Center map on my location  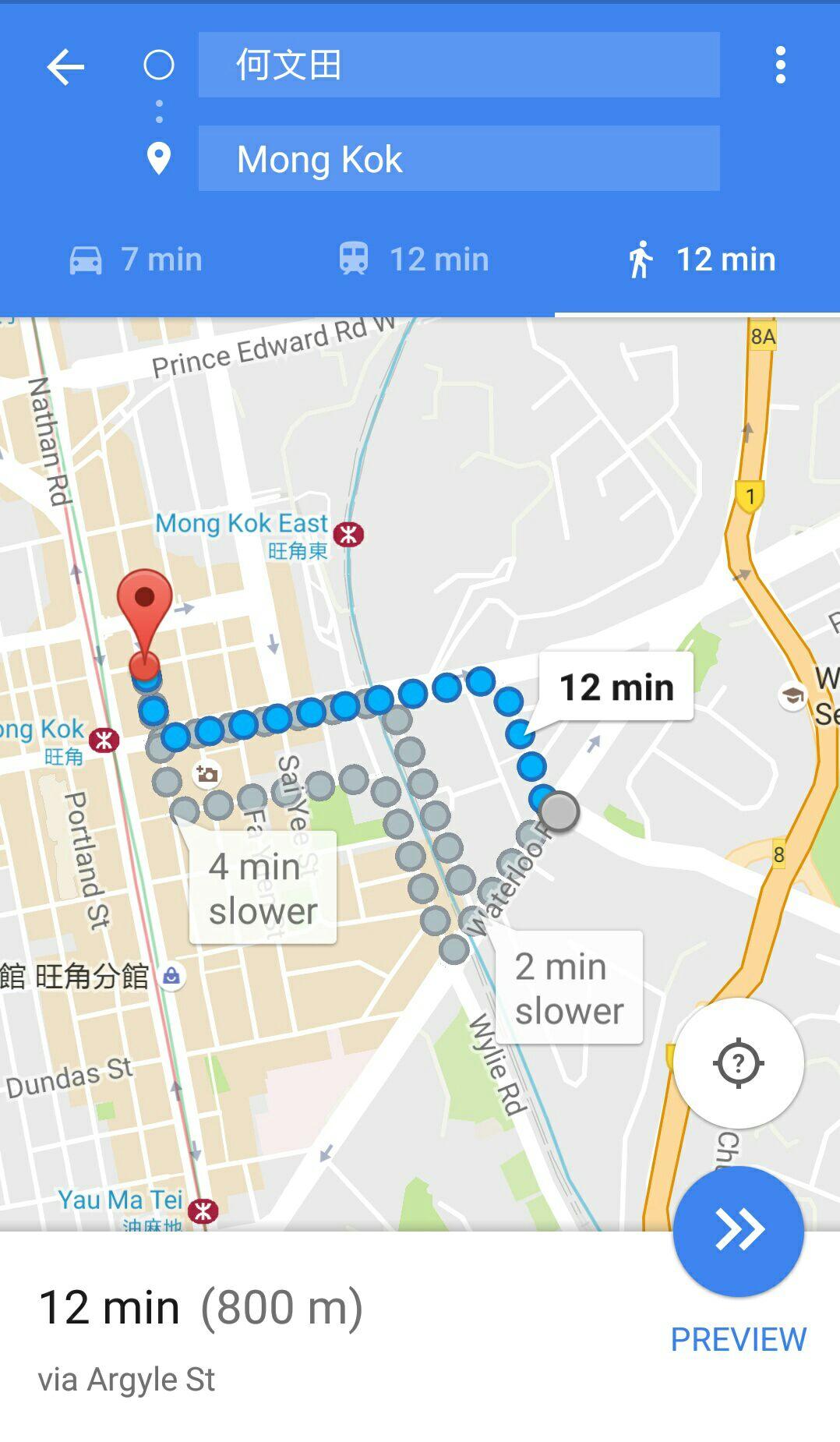click(x=738, y=1063)
